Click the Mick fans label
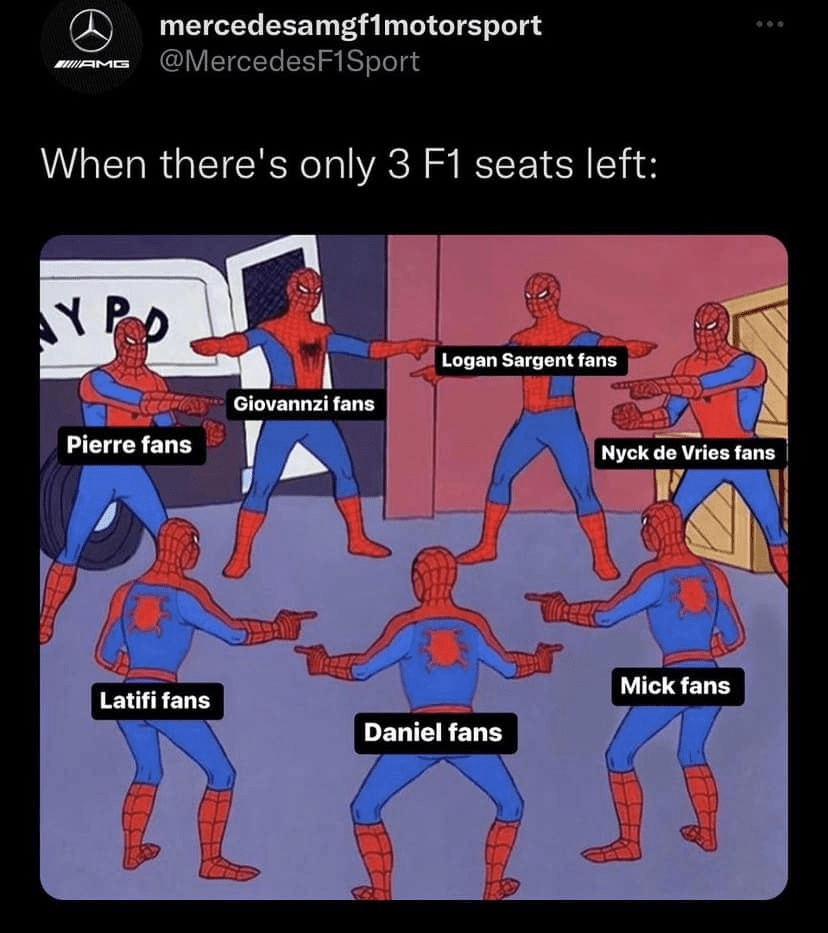Viewport: 828px width, 933px height. click(x=676, y=686)
